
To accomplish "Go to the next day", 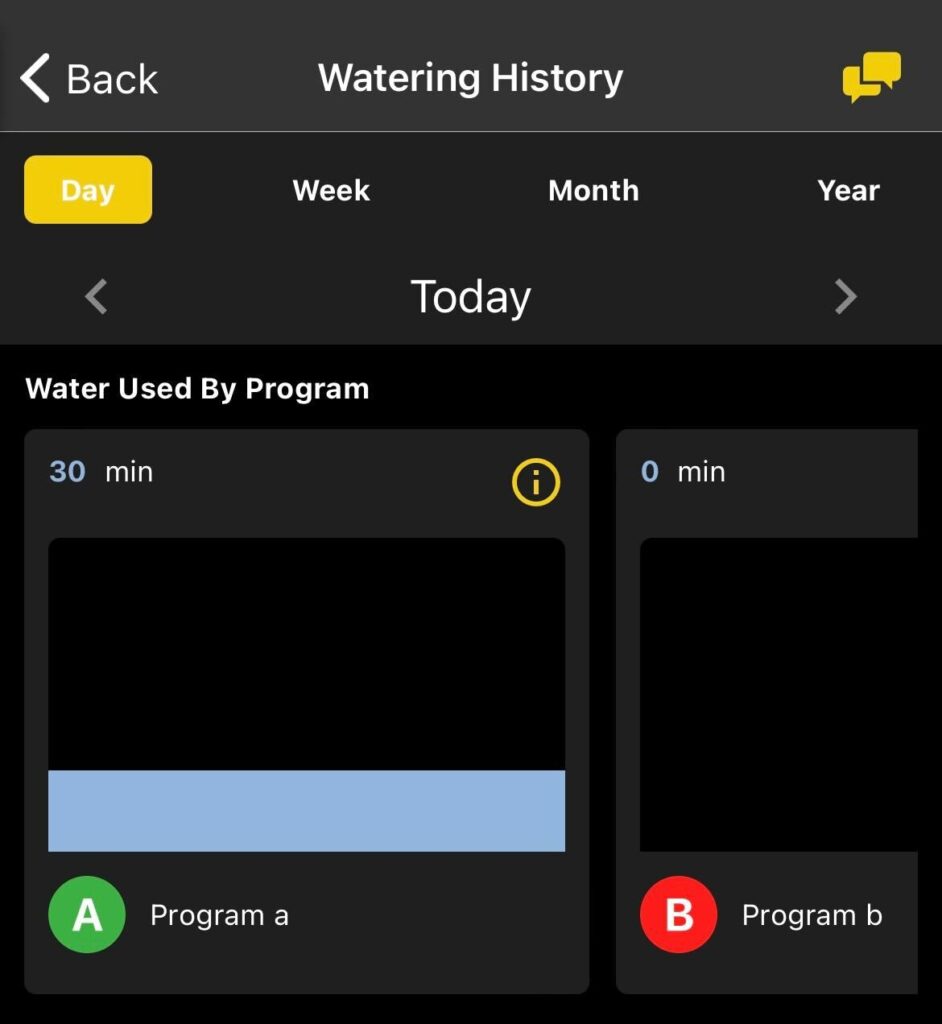I will click(x=845, y=297).
